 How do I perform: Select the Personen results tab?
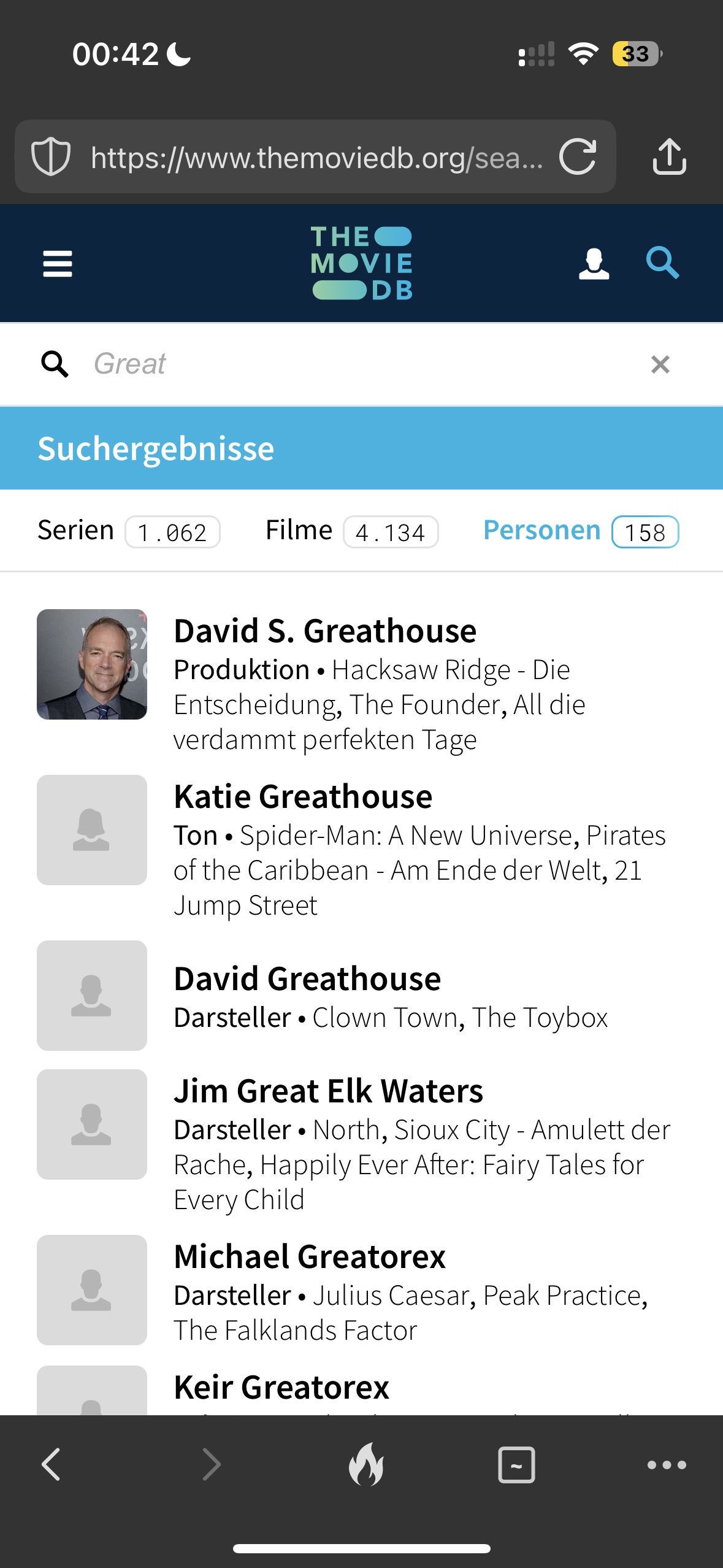[x=581, y=531]
